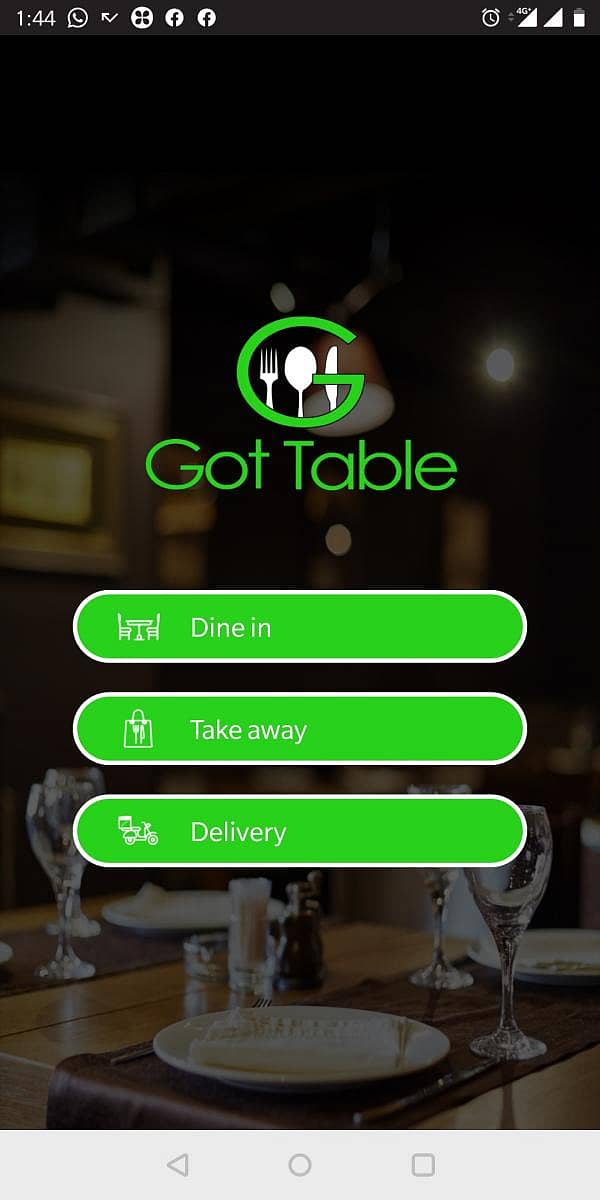Tap the Delivery button
Viewport: 600px width, 1200px height.
pos(300,831)
